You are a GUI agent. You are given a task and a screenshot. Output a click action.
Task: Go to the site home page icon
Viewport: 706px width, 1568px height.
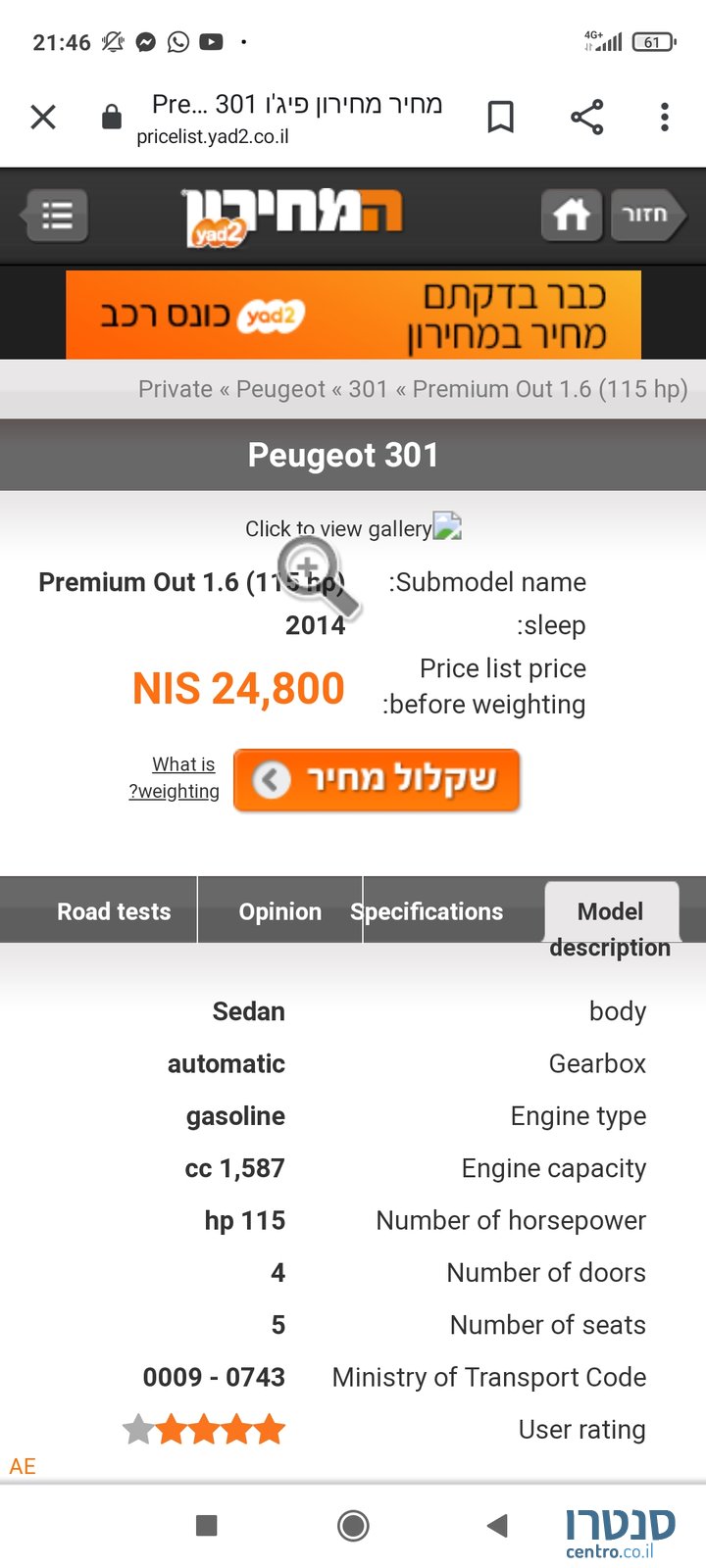pos(571,215)
